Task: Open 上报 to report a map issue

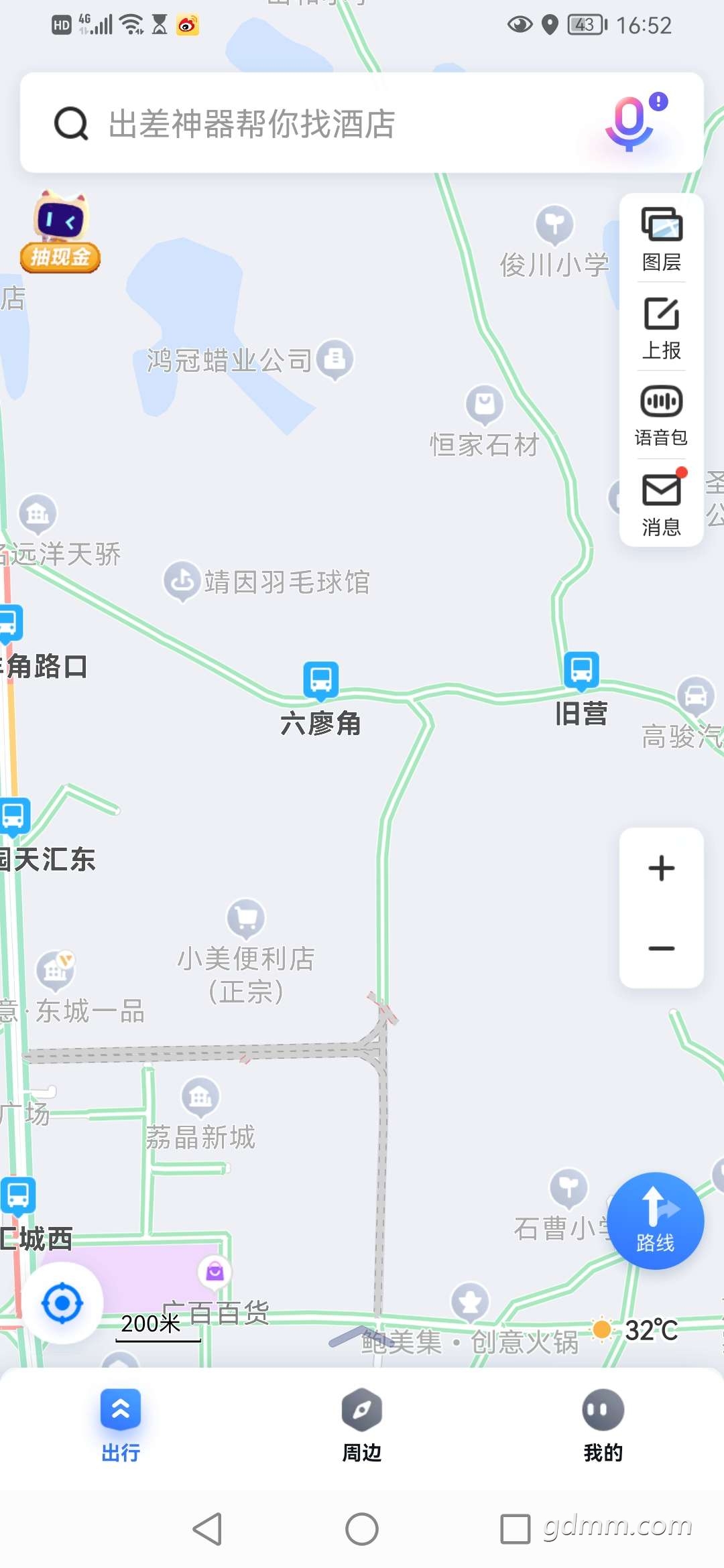Action: tap(662, 327)
